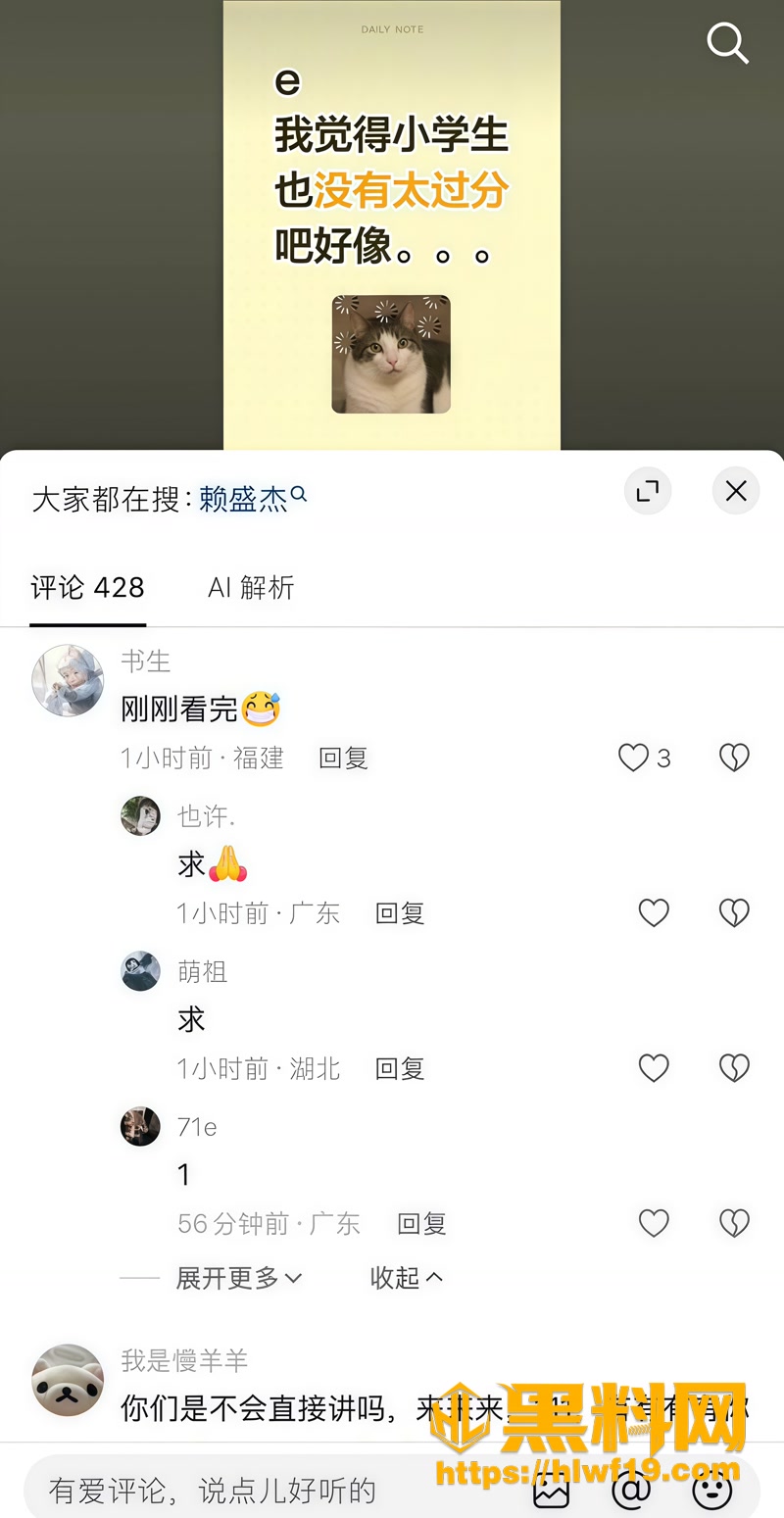Reply to 书生's comment
This screenshot has width=784, height=1518.
343,758
